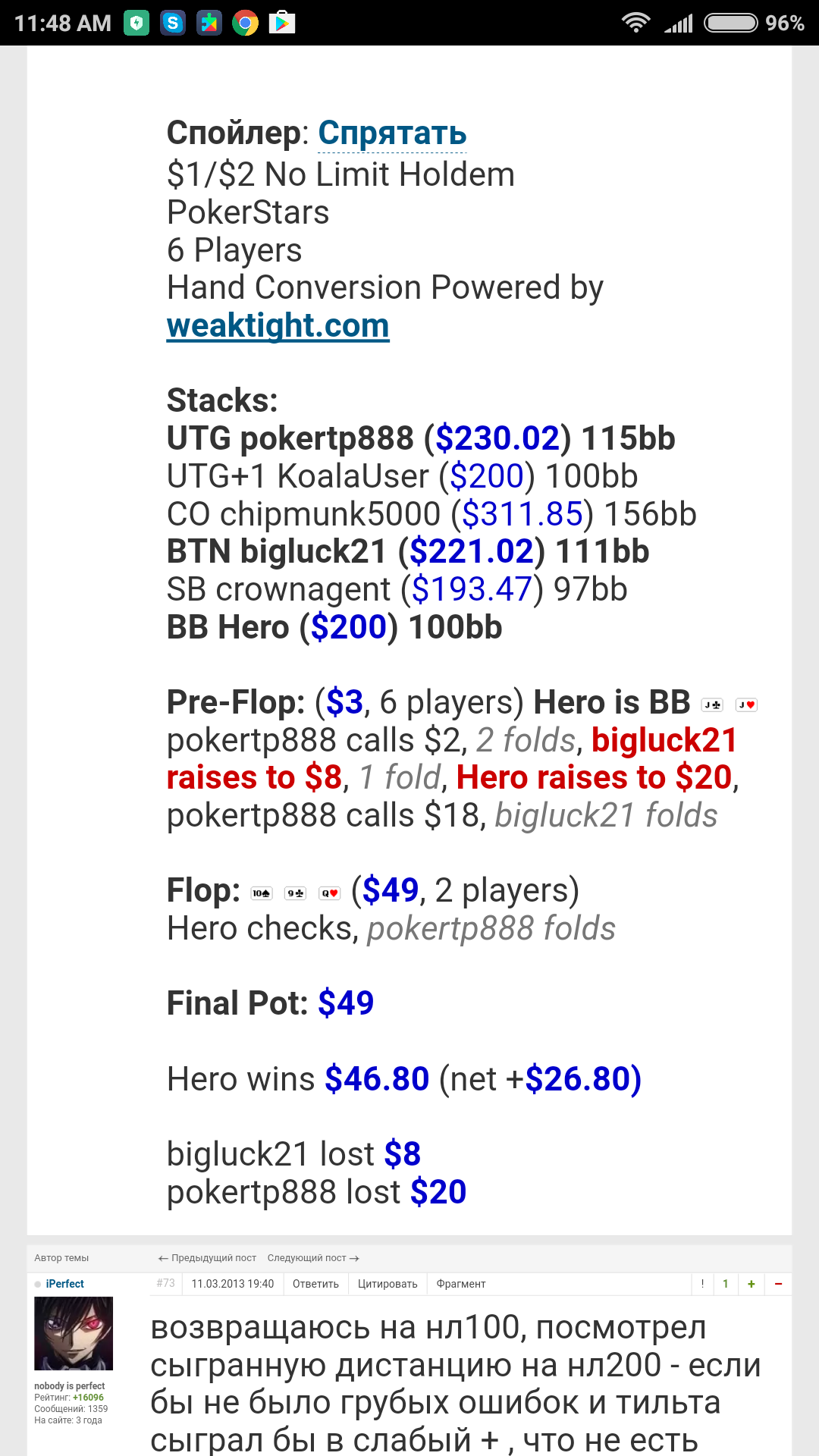The image size is (819, 1456).
Task: Tap Ответить to reply to the post
Action: [x=315, y=1284]
